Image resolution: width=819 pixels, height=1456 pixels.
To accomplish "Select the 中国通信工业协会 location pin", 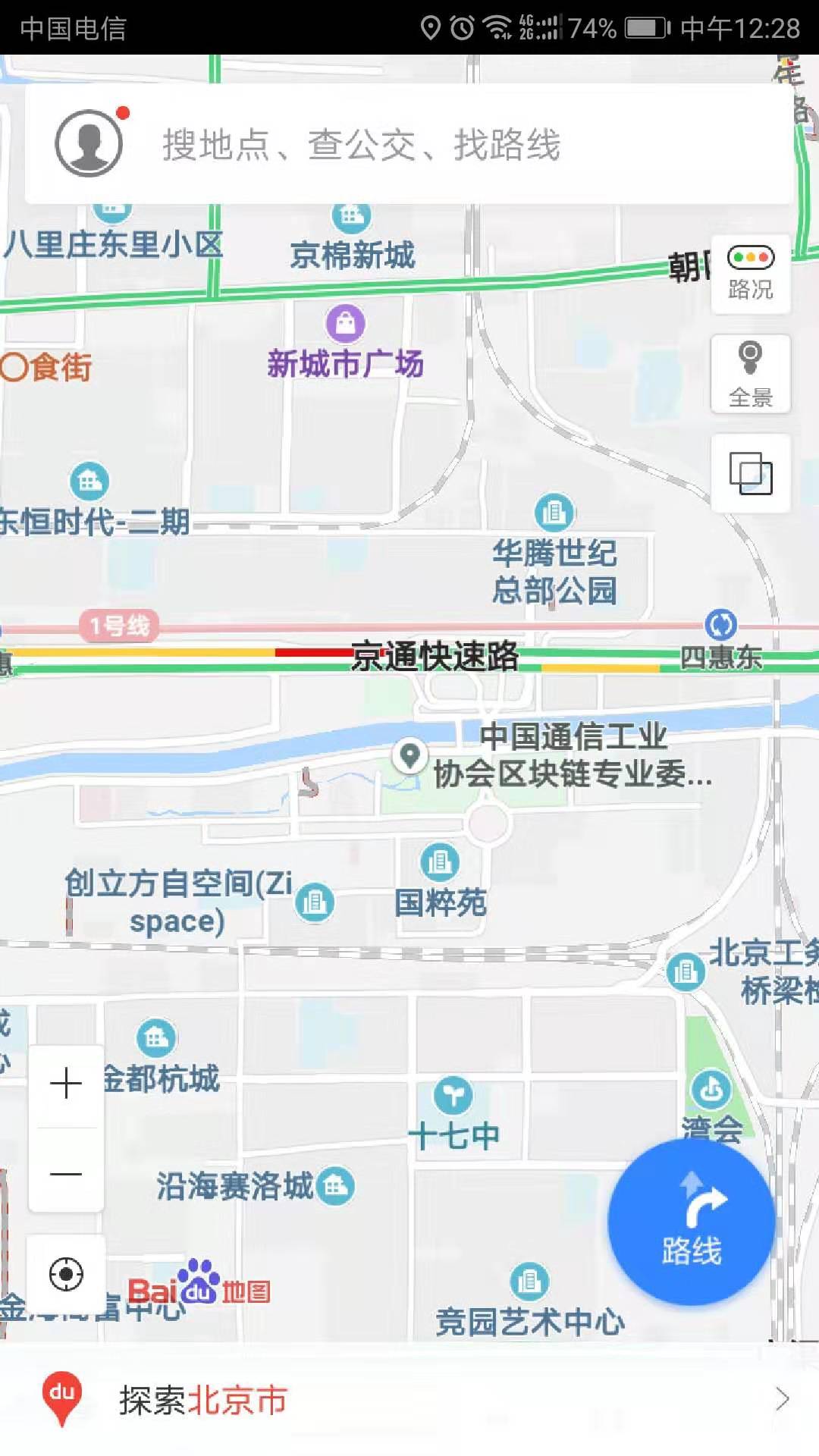I will [x=410, y=755].
